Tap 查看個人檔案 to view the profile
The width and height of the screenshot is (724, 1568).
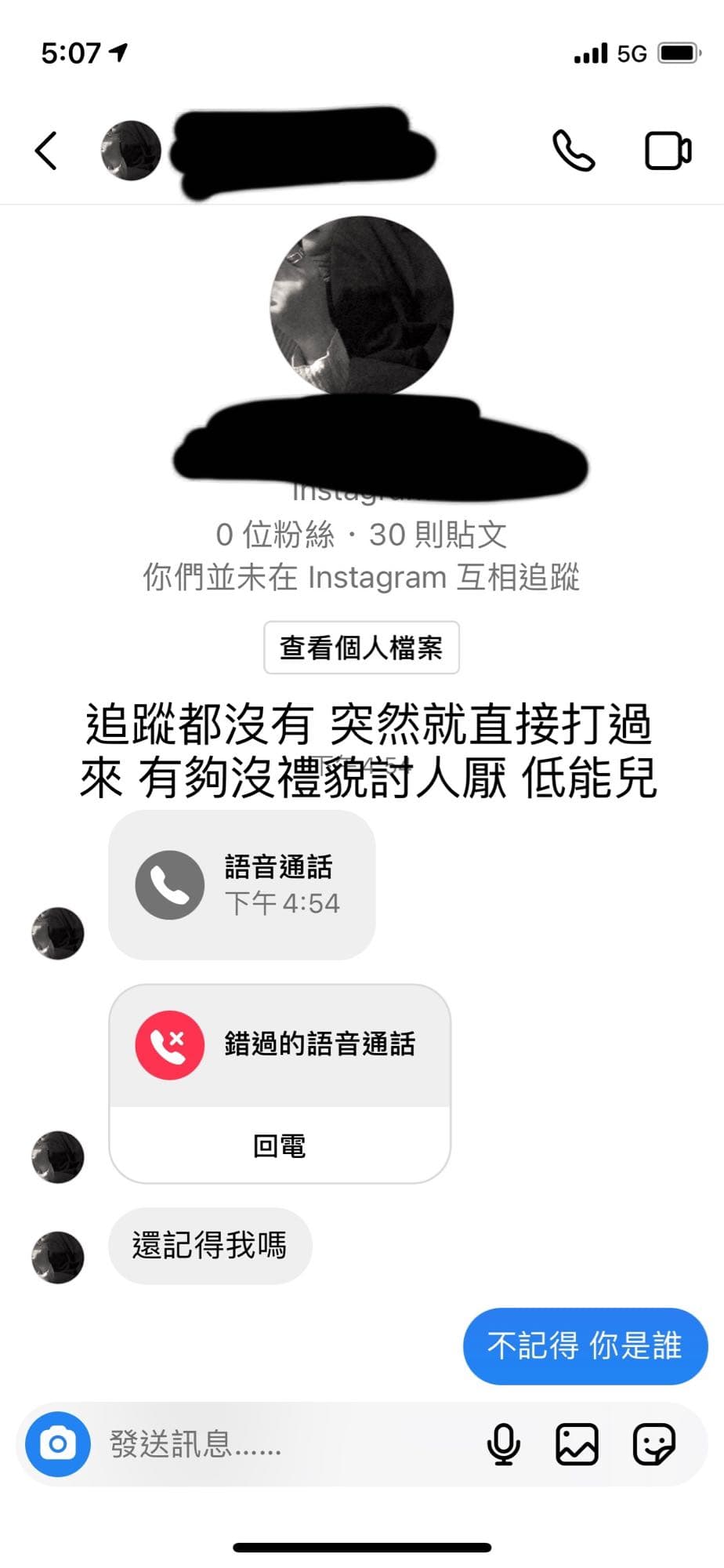361,648
